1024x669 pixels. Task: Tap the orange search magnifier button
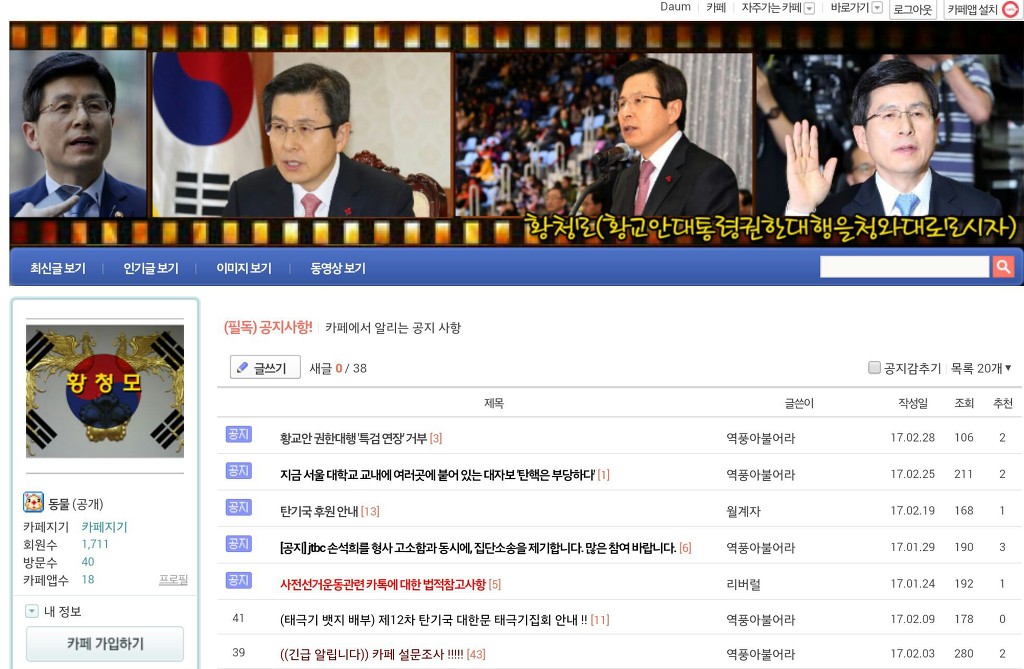1003,267
